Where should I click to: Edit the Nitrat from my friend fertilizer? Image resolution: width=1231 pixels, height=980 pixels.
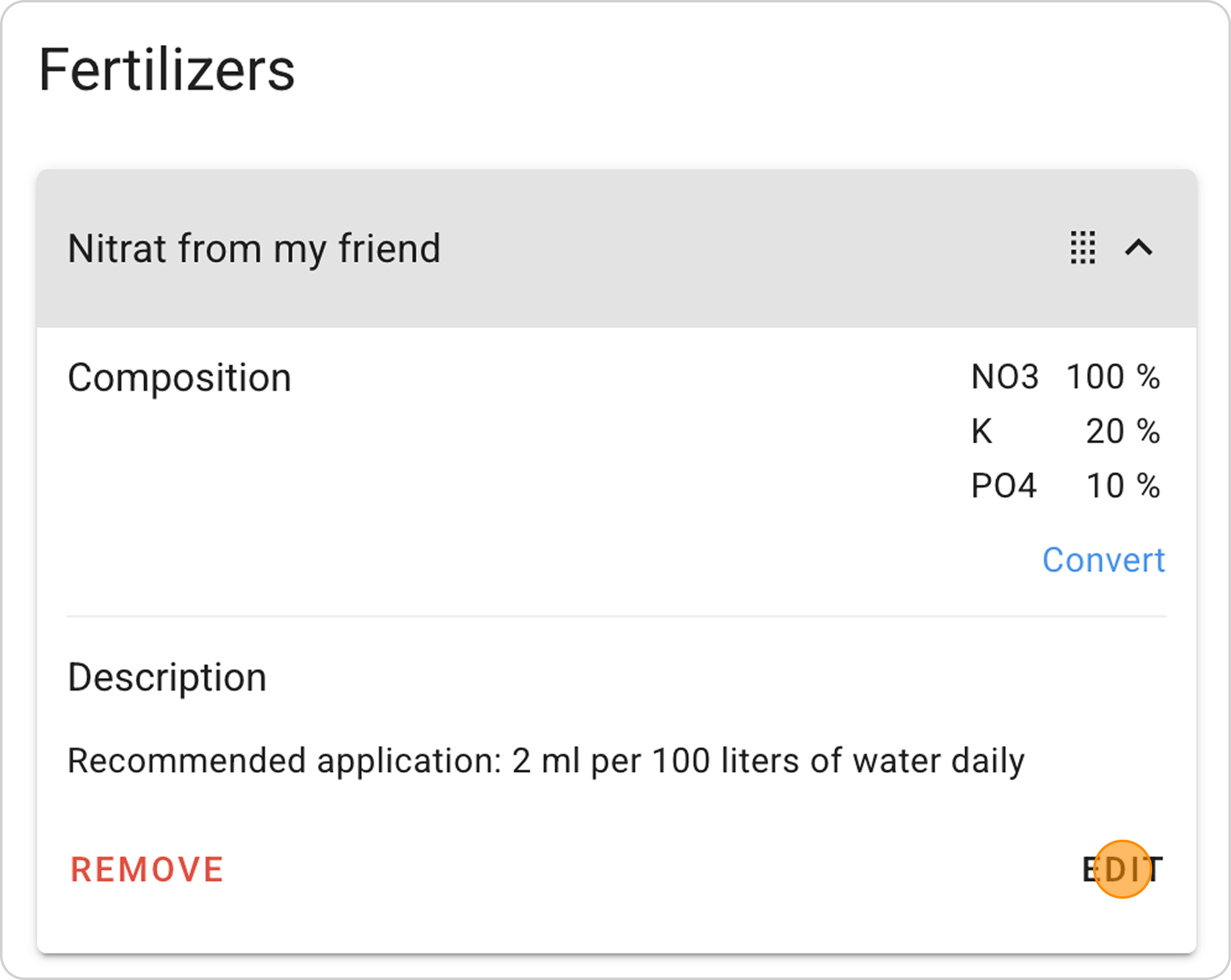click(x=1122, y=869)
